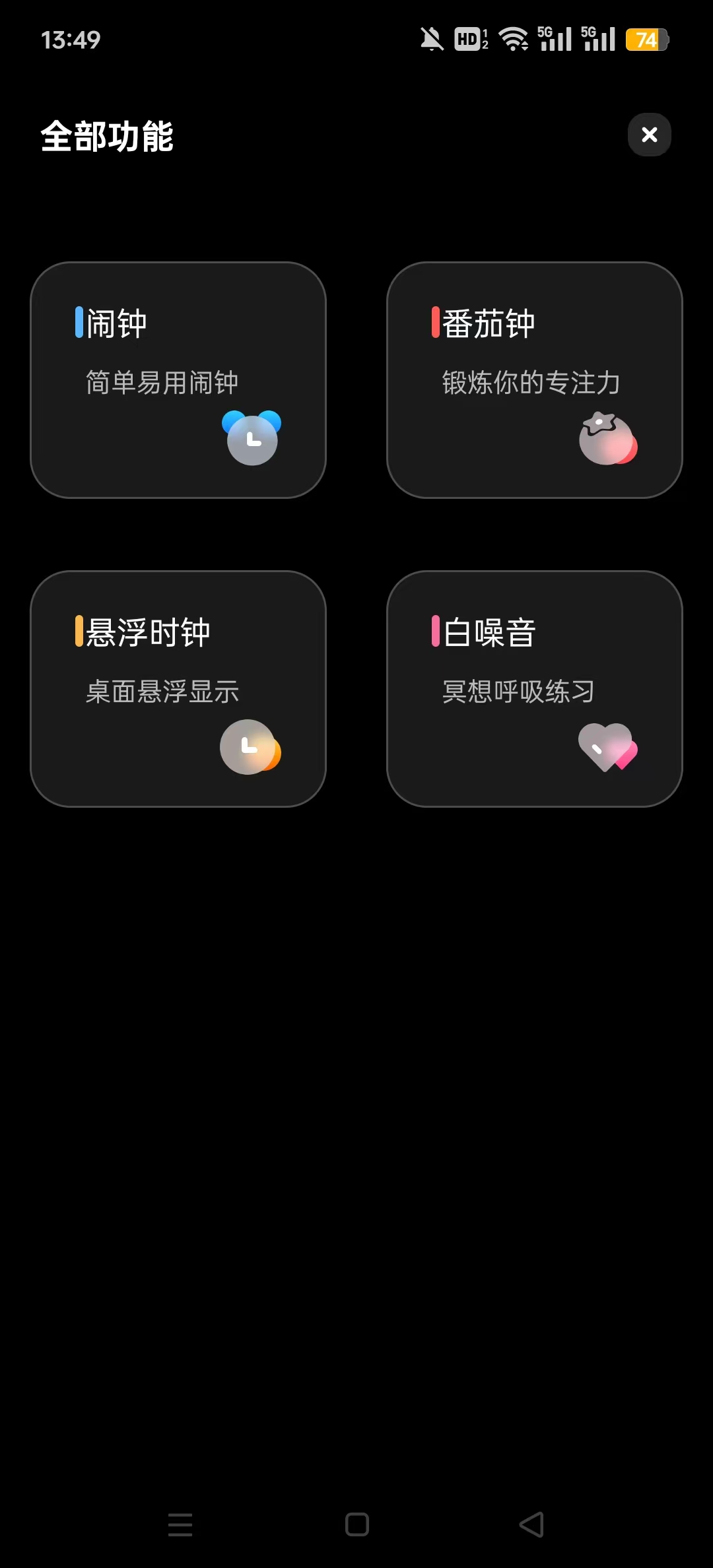713x1568 pixels.
Task: Open the 白噪音 white noise card
Action: (x=535, y=689)
